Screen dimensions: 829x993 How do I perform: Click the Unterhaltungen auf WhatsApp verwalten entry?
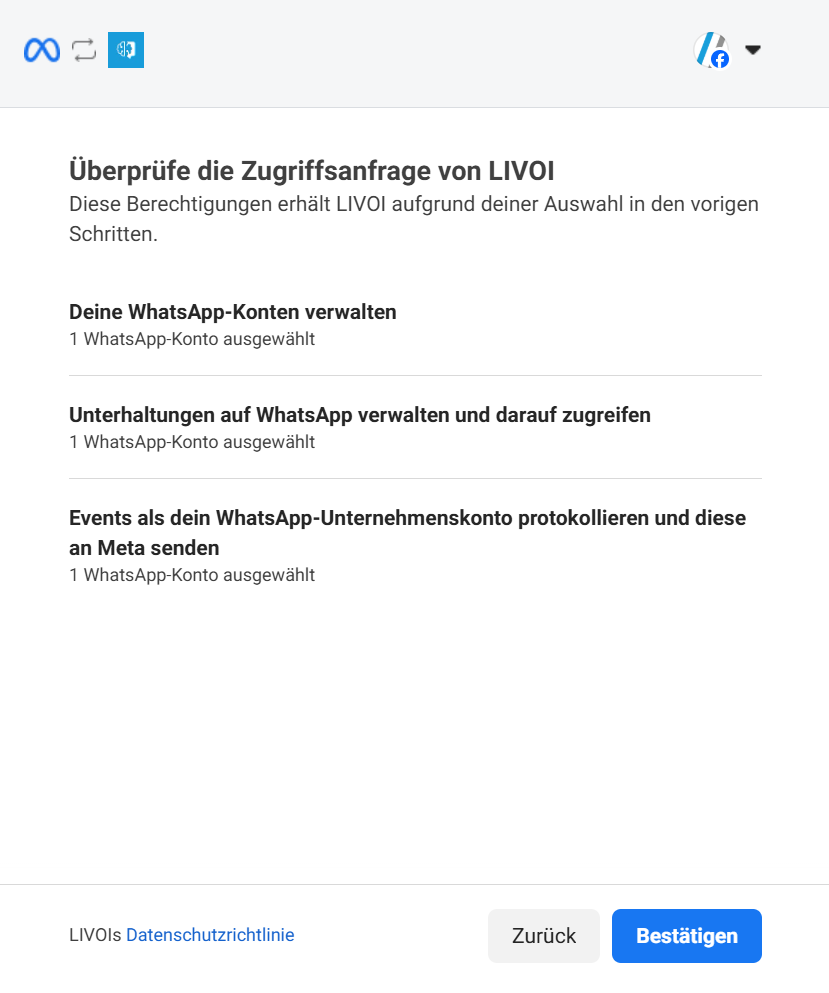coord(359,414)
